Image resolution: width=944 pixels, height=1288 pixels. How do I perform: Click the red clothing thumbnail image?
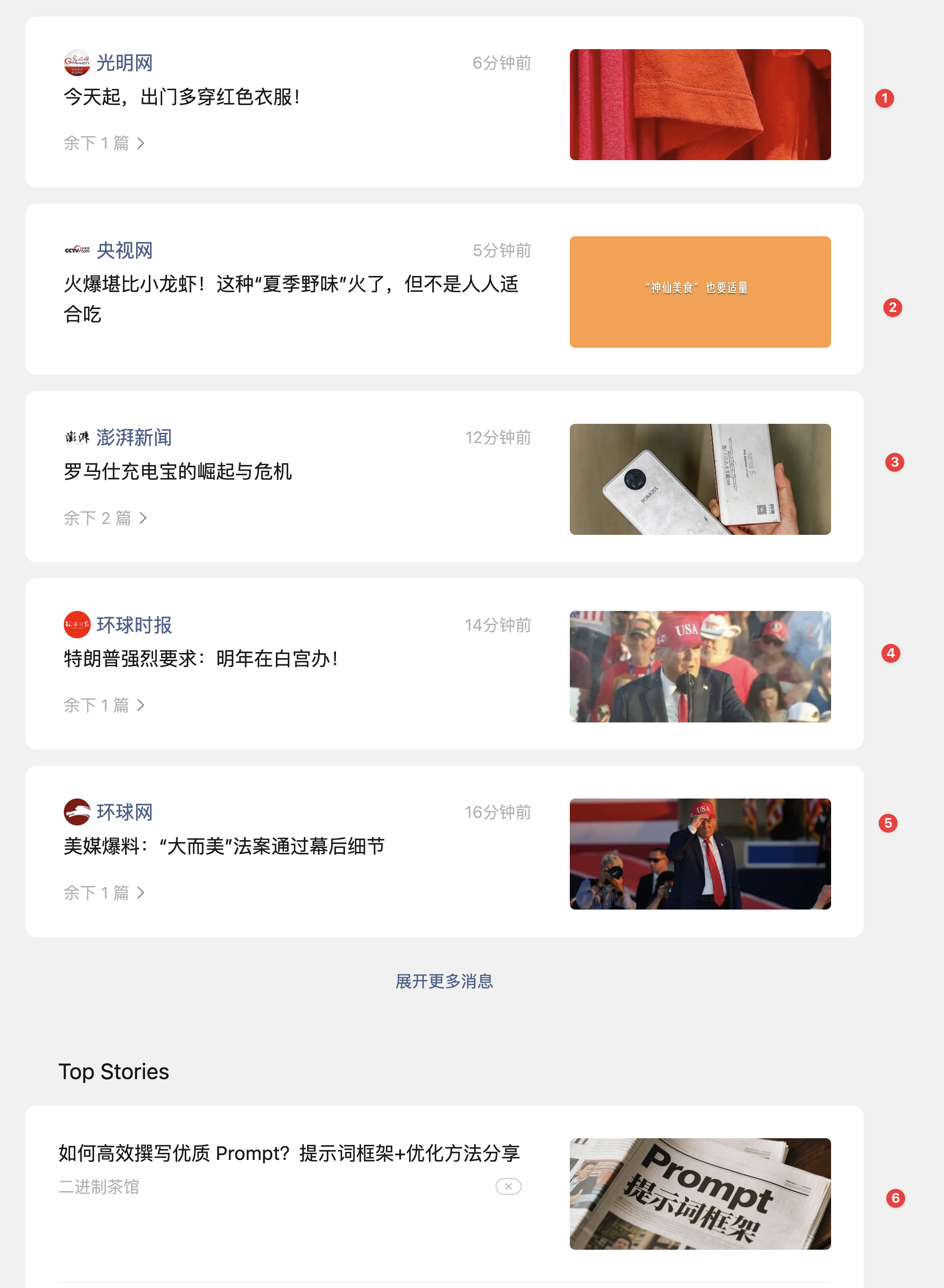700,104
